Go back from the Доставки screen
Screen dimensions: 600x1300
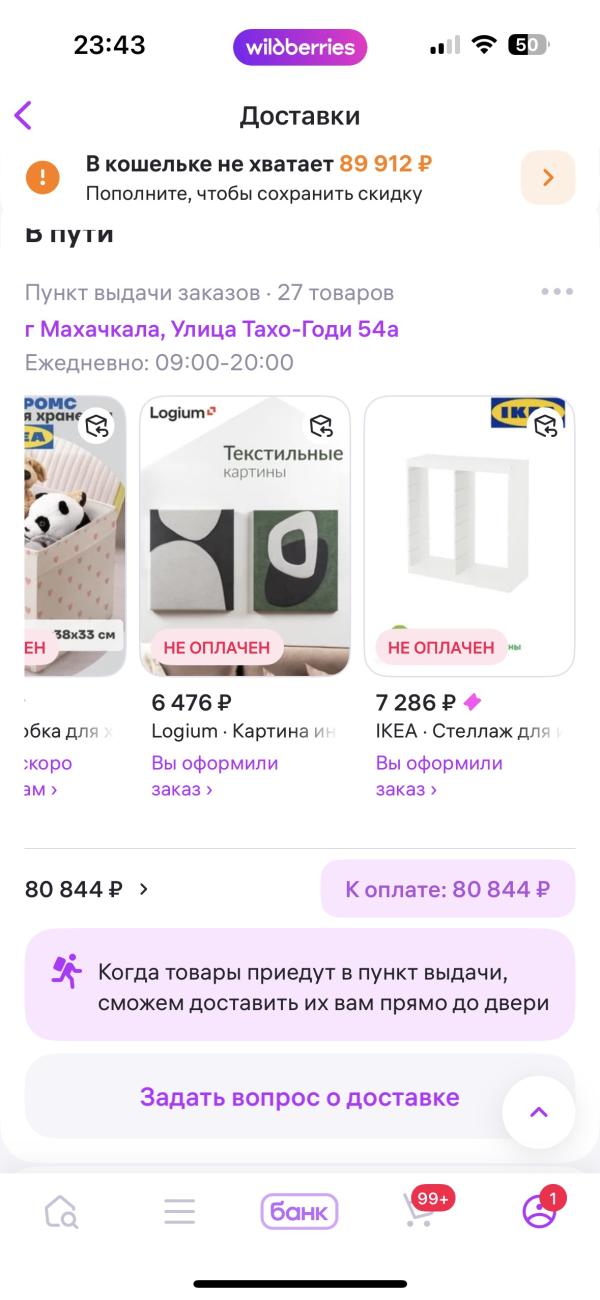point(24,116)
